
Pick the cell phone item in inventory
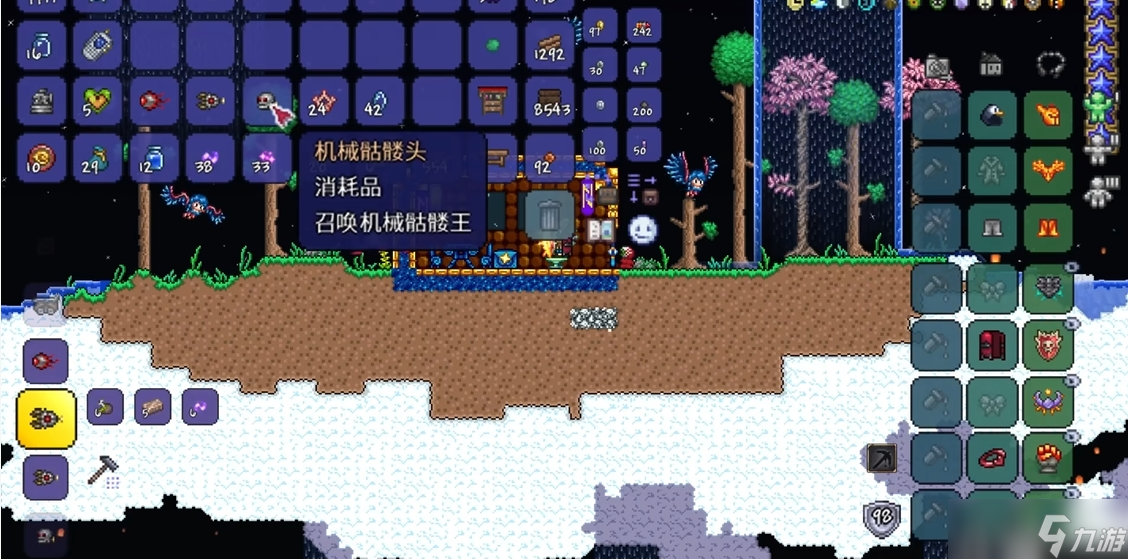(96, 45)
